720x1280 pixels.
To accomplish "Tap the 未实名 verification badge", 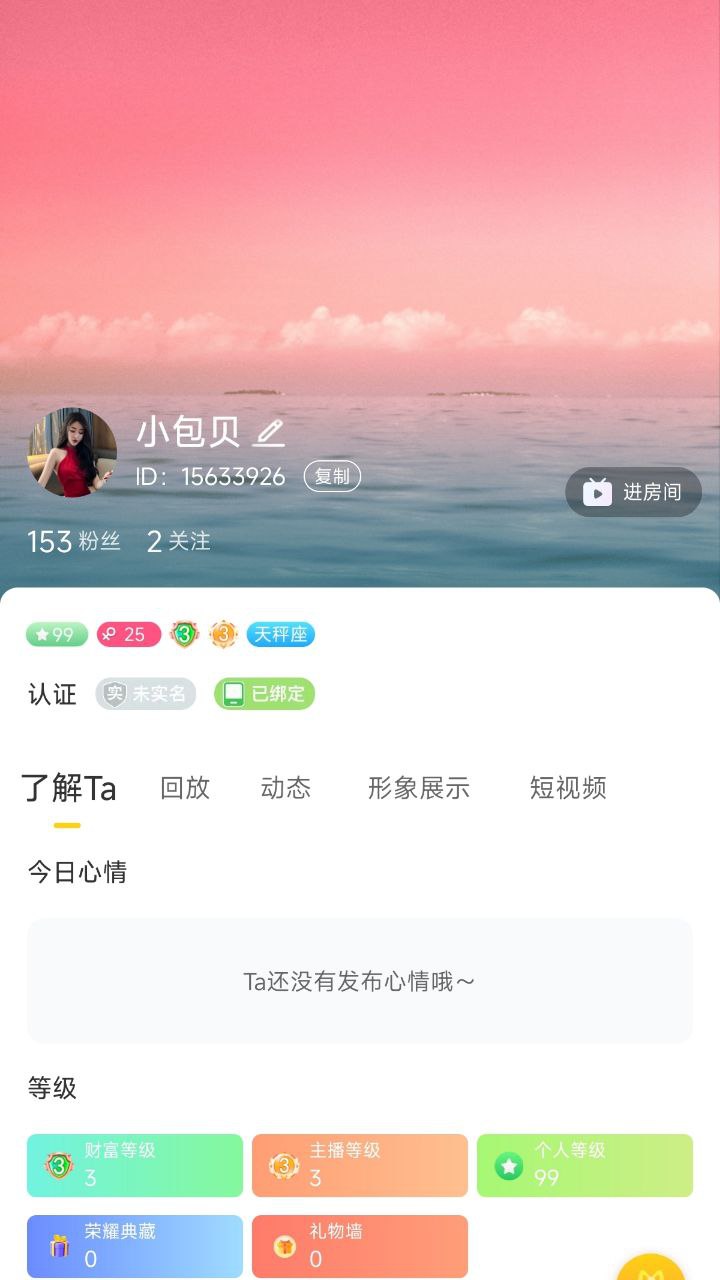I will tap(146, 694).
